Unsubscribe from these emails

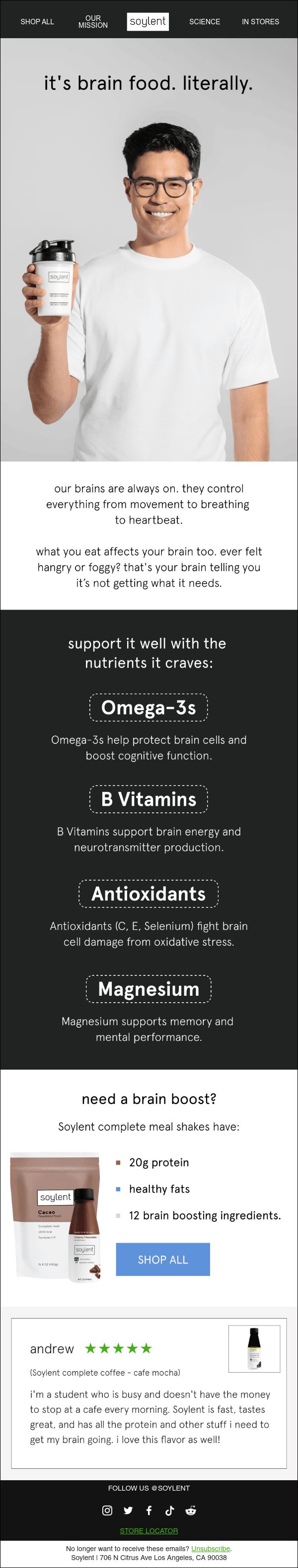[x=210, y=1549]
